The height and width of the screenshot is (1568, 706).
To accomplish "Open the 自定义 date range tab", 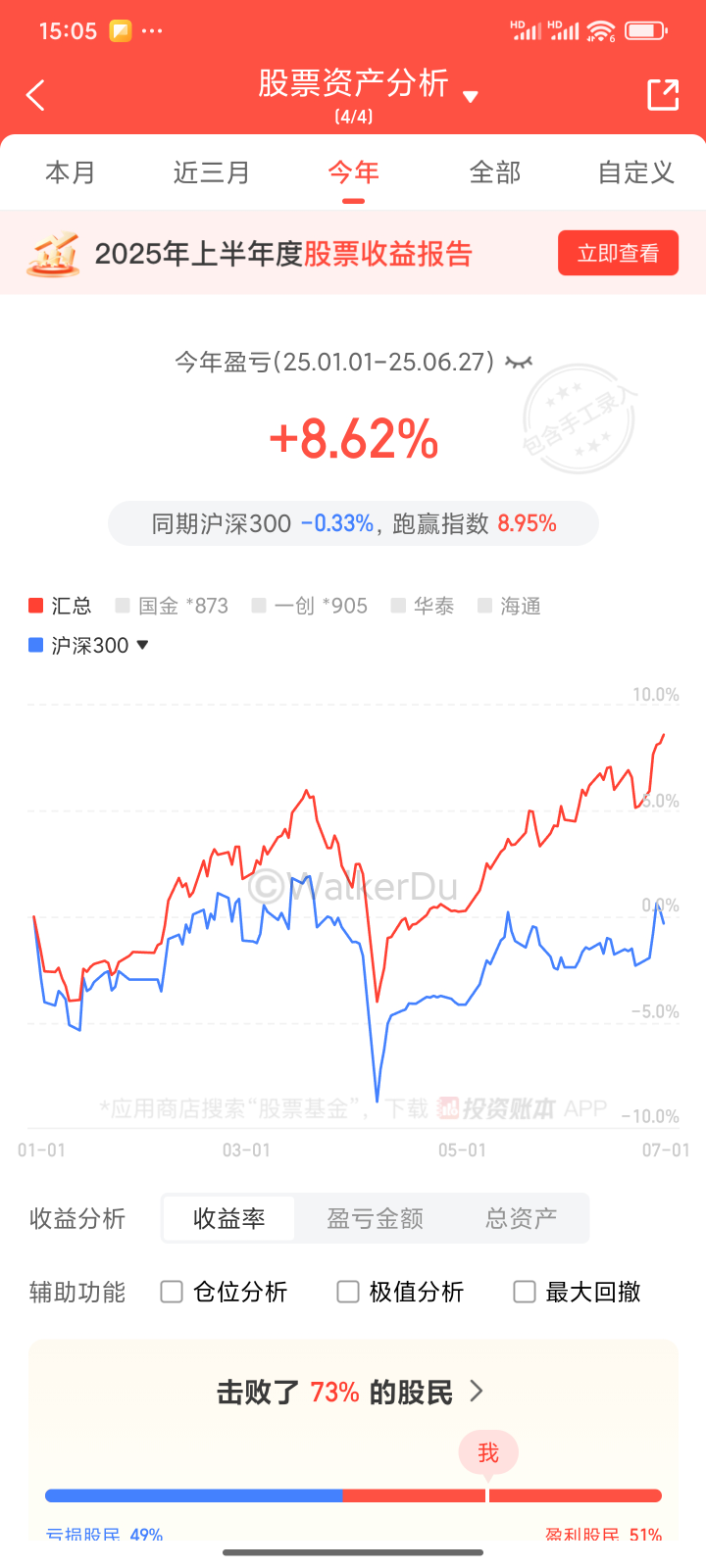I will pyautogui.click(x=636, y=172).
